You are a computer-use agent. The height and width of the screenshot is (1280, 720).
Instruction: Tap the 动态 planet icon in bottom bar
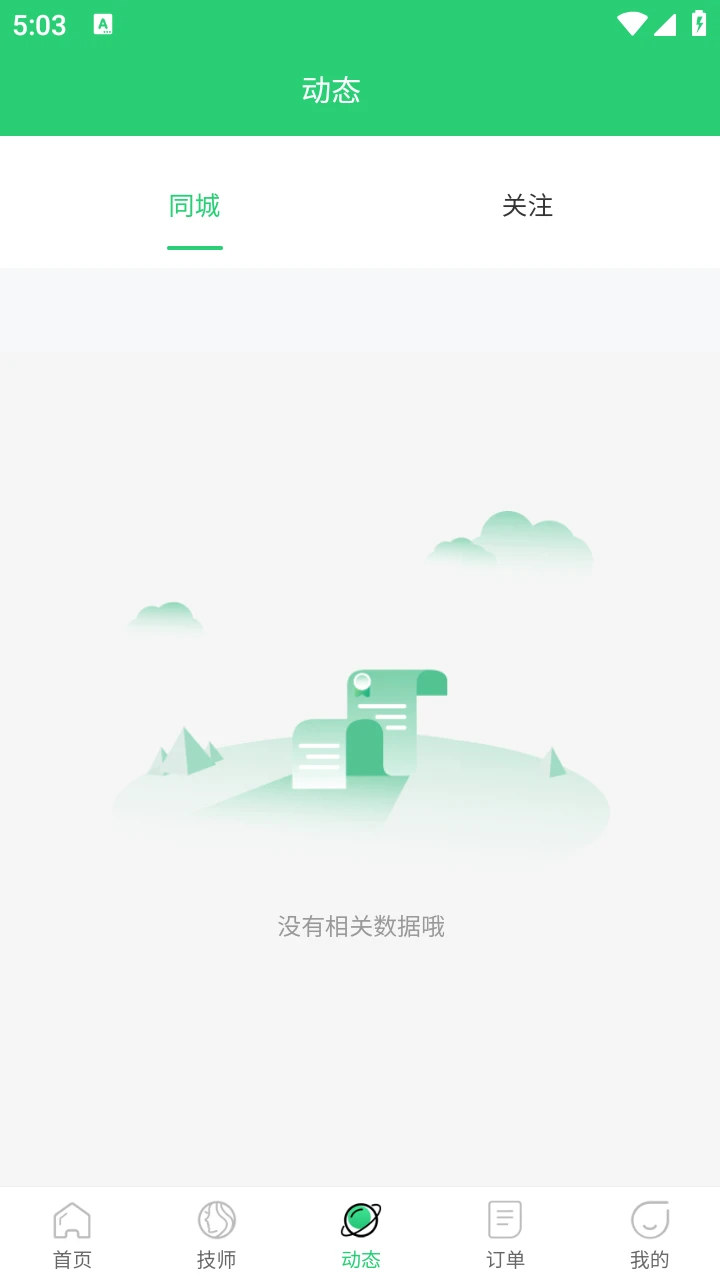point(360,1218)
